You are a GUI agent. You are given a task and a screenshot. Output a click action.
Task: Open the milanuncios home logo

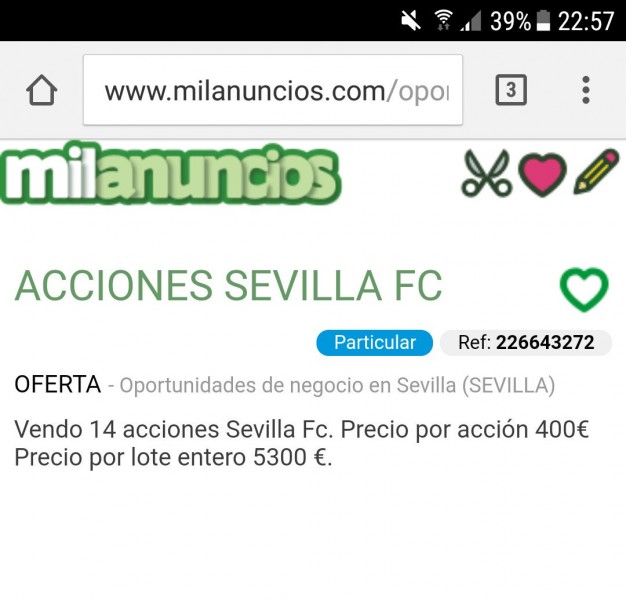coord(170,177)
